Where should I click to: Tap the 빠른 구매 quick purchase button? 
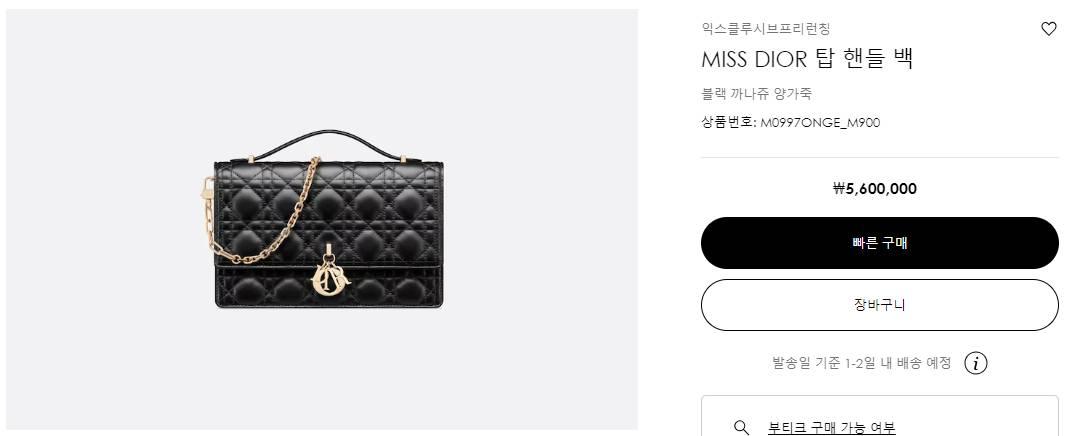[879, 243]
